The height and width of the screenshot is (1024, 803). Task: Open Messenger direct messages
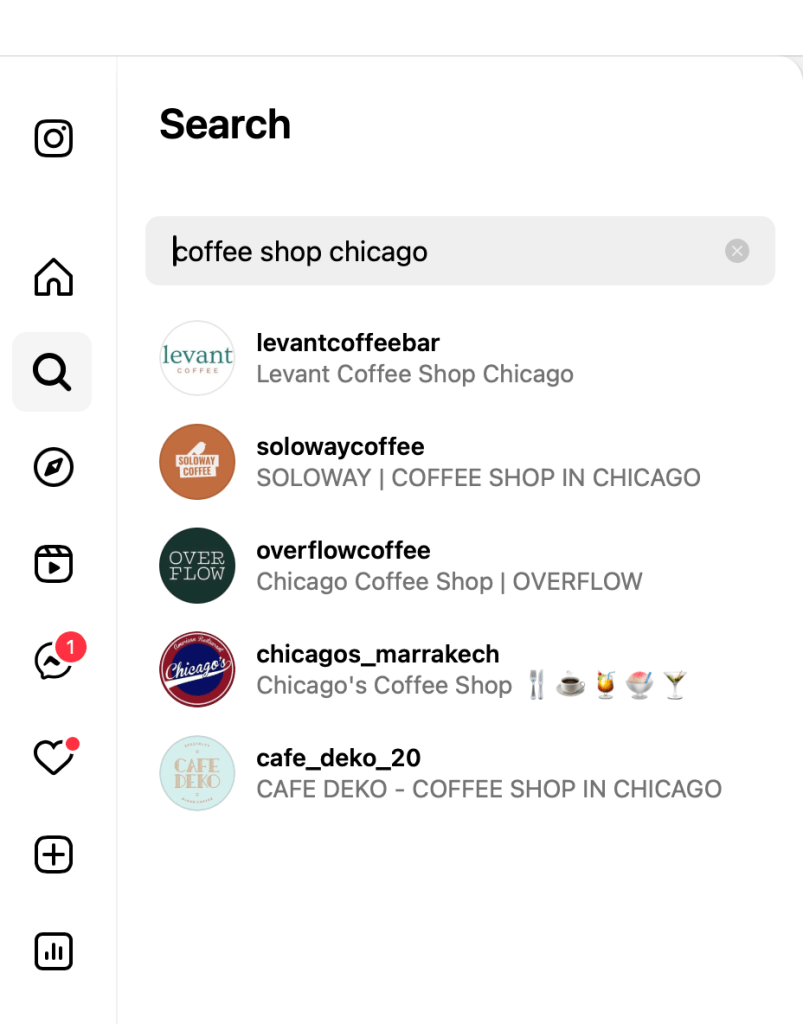tap(53, 661)
